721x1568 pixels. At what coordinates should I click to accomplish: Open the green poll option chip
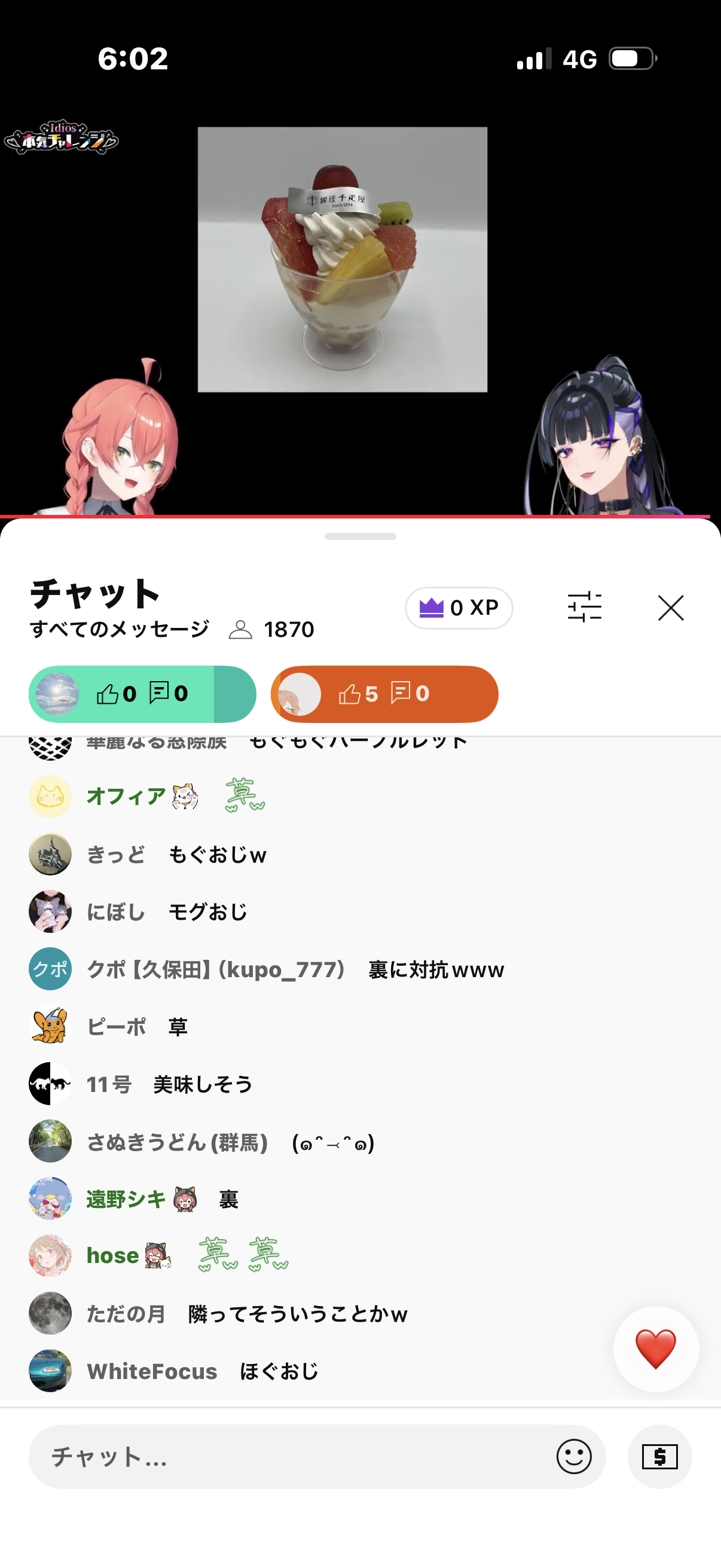pyautogui.click(x=142, y=694)
